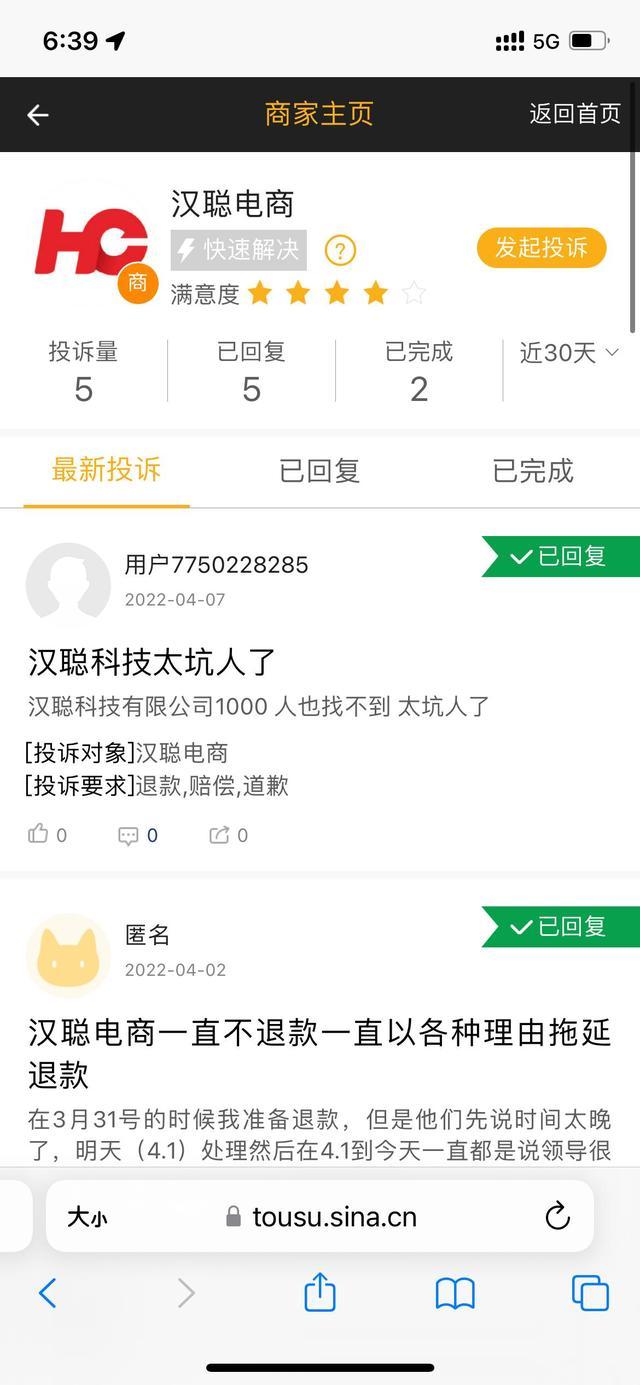Image resolution: width=640 pixels, height=1385 pixels.
Task: Tap the 发起投诉 button
Action: pyautogui.click(x=541, y=247)
